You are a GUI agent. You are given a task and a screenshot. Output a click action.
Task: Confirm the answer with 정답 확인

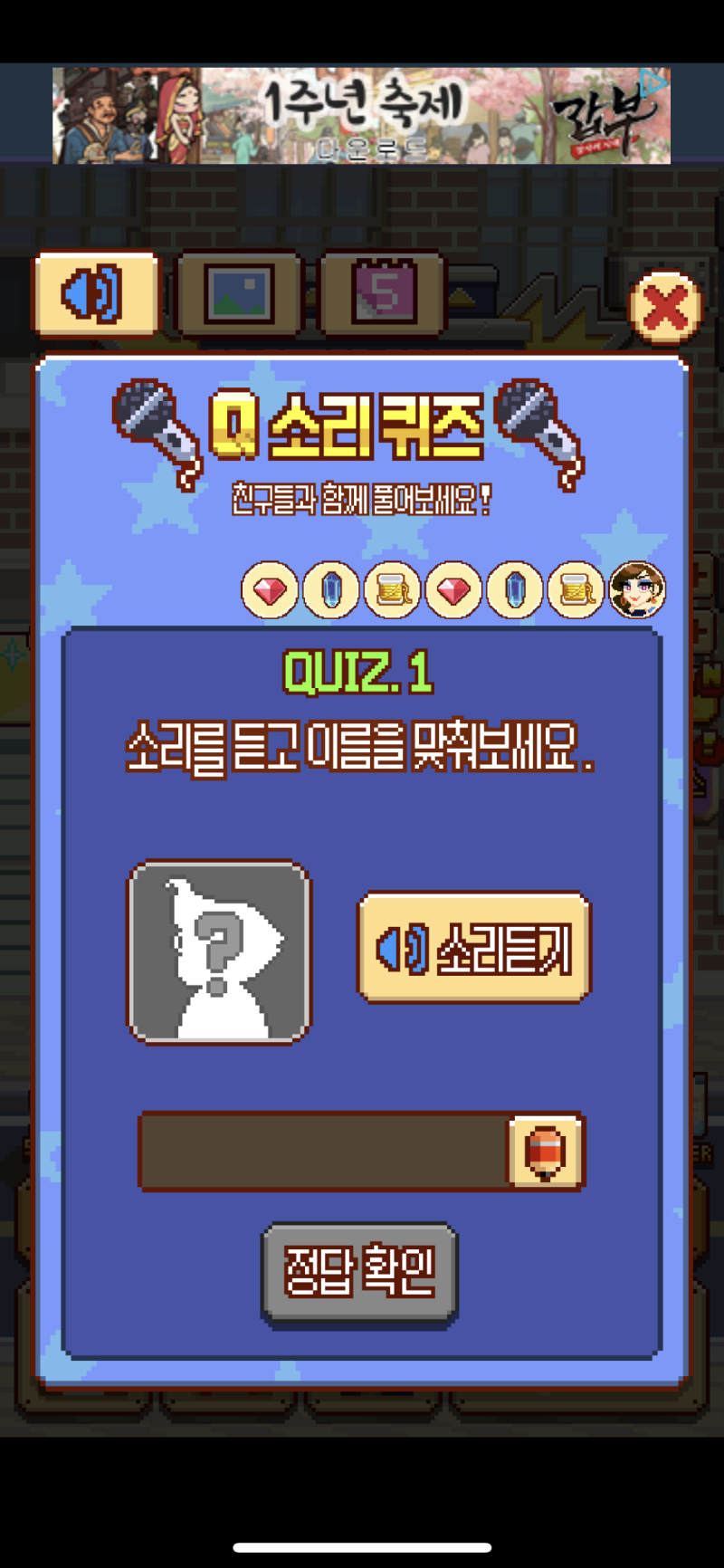click(x=359, y=1271)
